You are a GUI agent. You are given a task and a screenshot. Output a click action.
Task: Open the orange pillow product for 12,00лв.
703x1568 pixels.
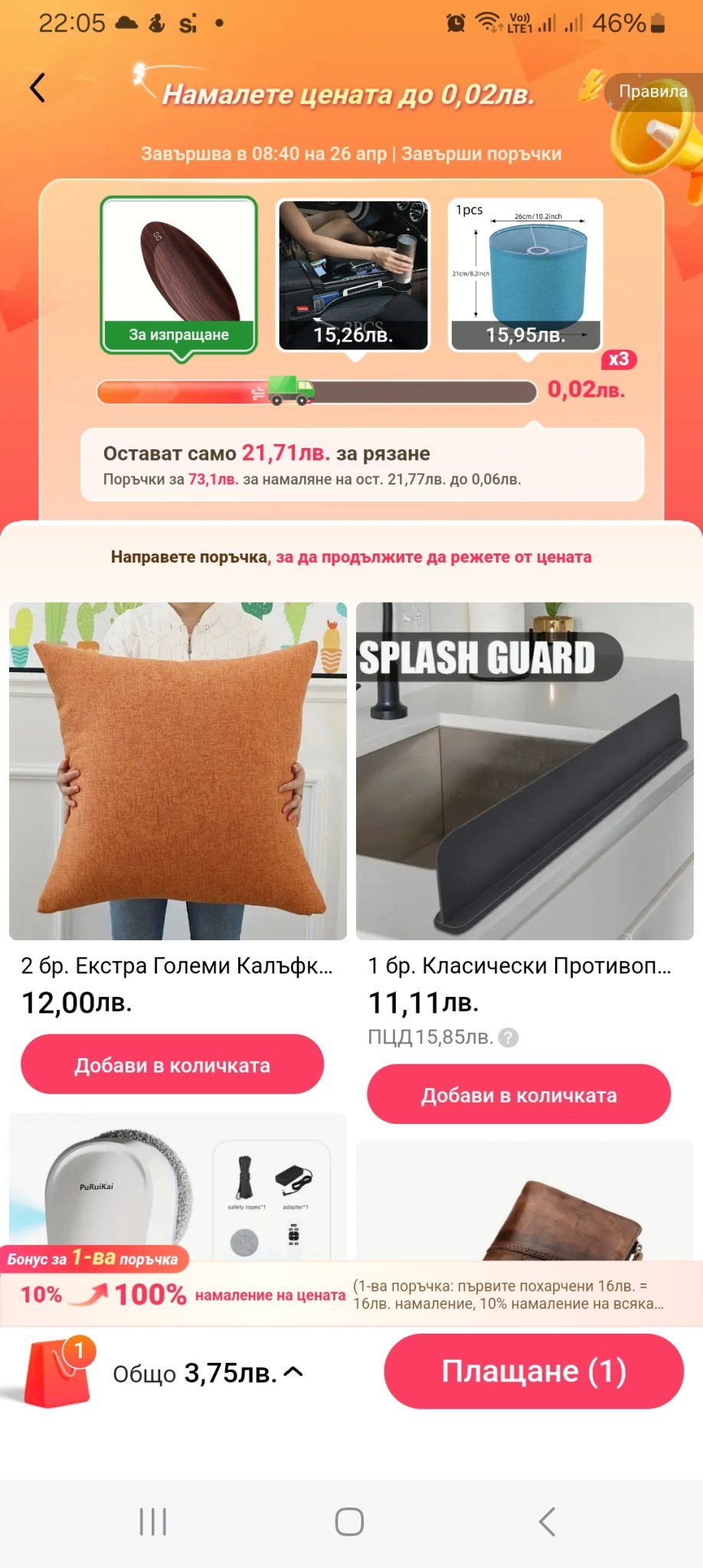[x=178, y=771]
